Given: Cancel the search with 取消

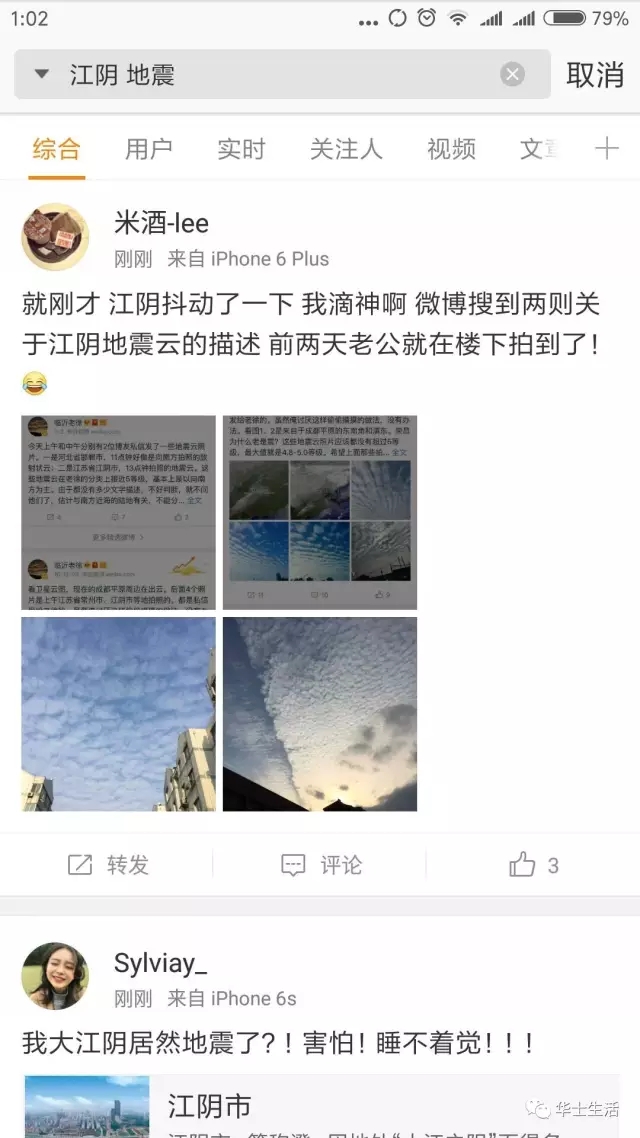Looking at the screenshot, I should pos(595,75).
